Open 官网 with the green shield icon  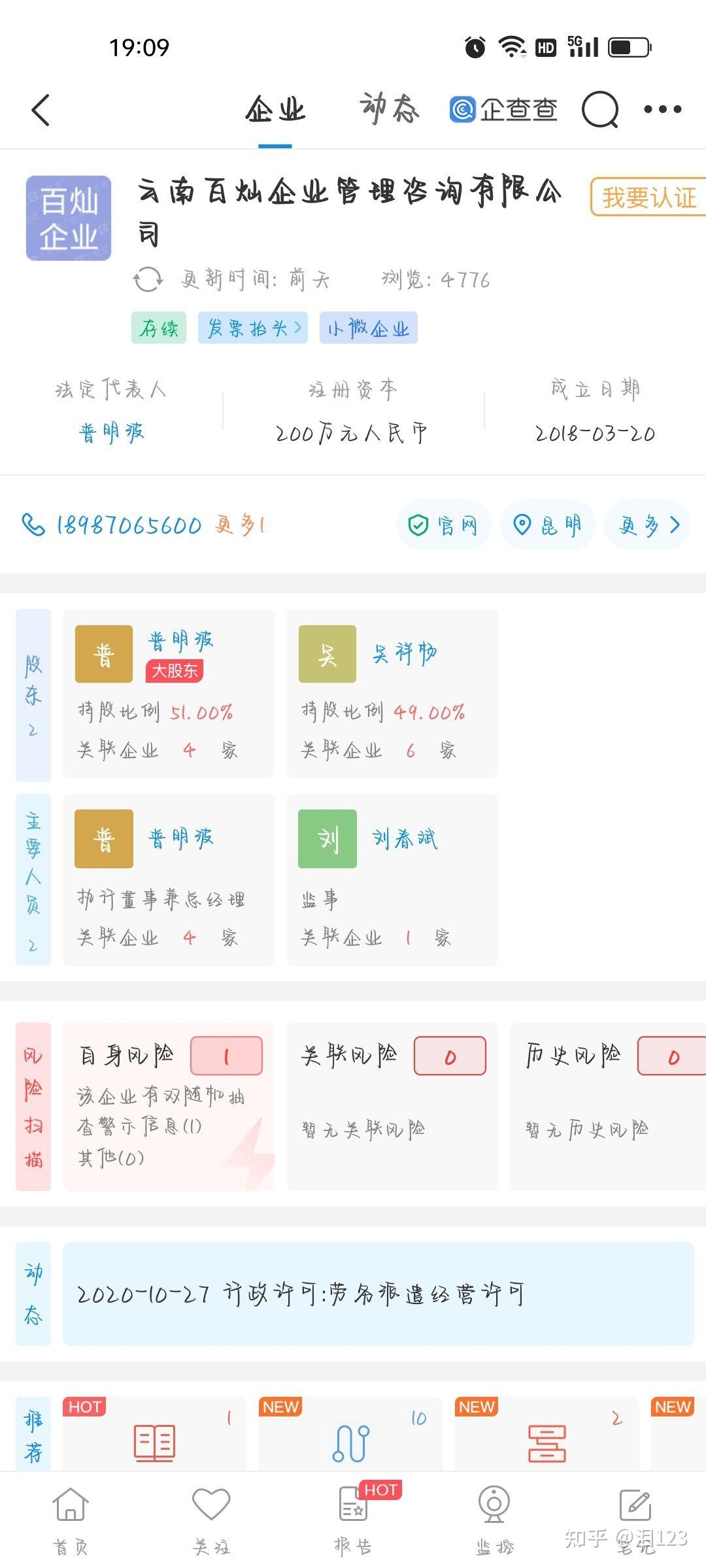(445, 524)
